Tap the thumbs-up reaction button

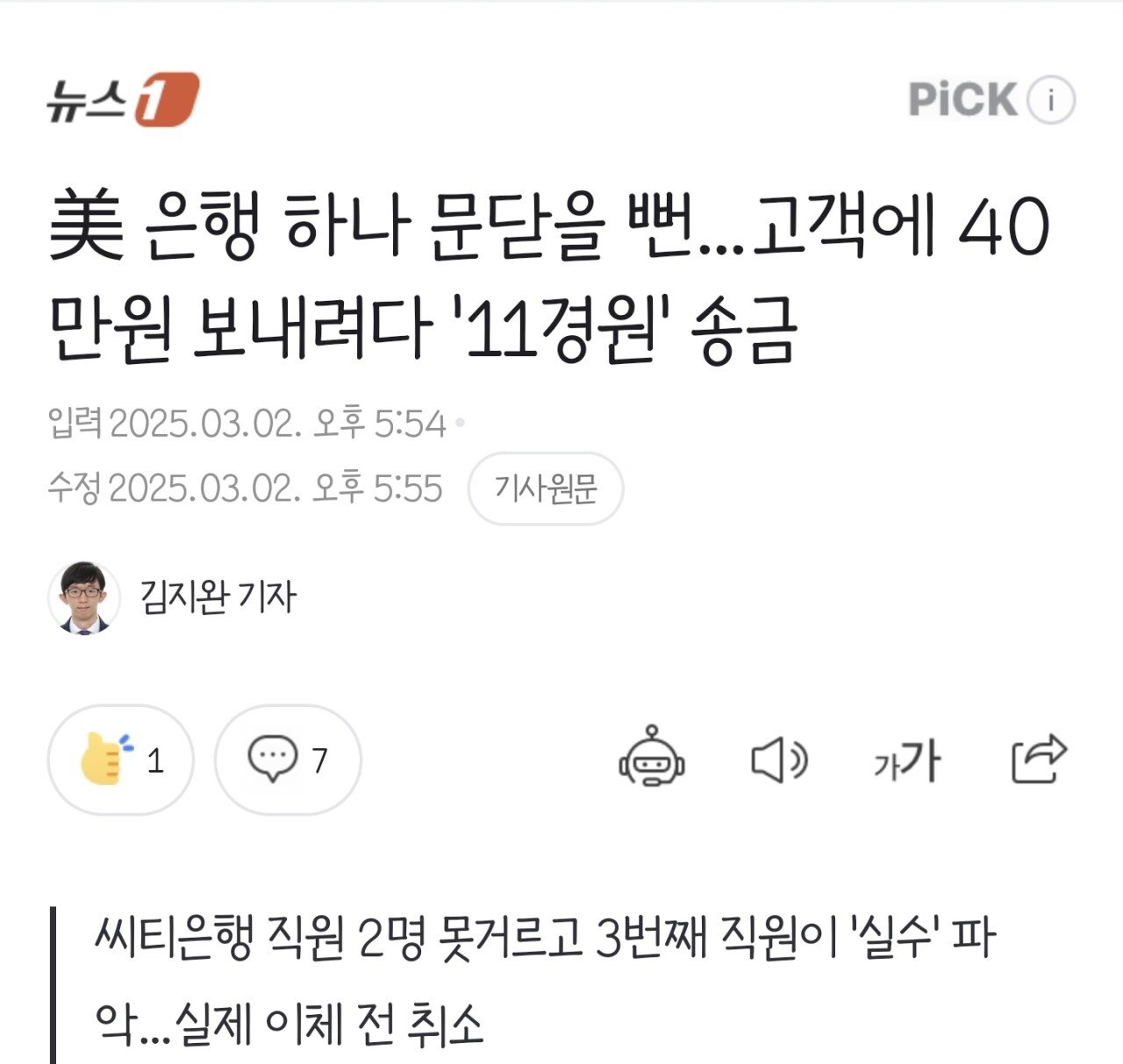pos(120,760)
